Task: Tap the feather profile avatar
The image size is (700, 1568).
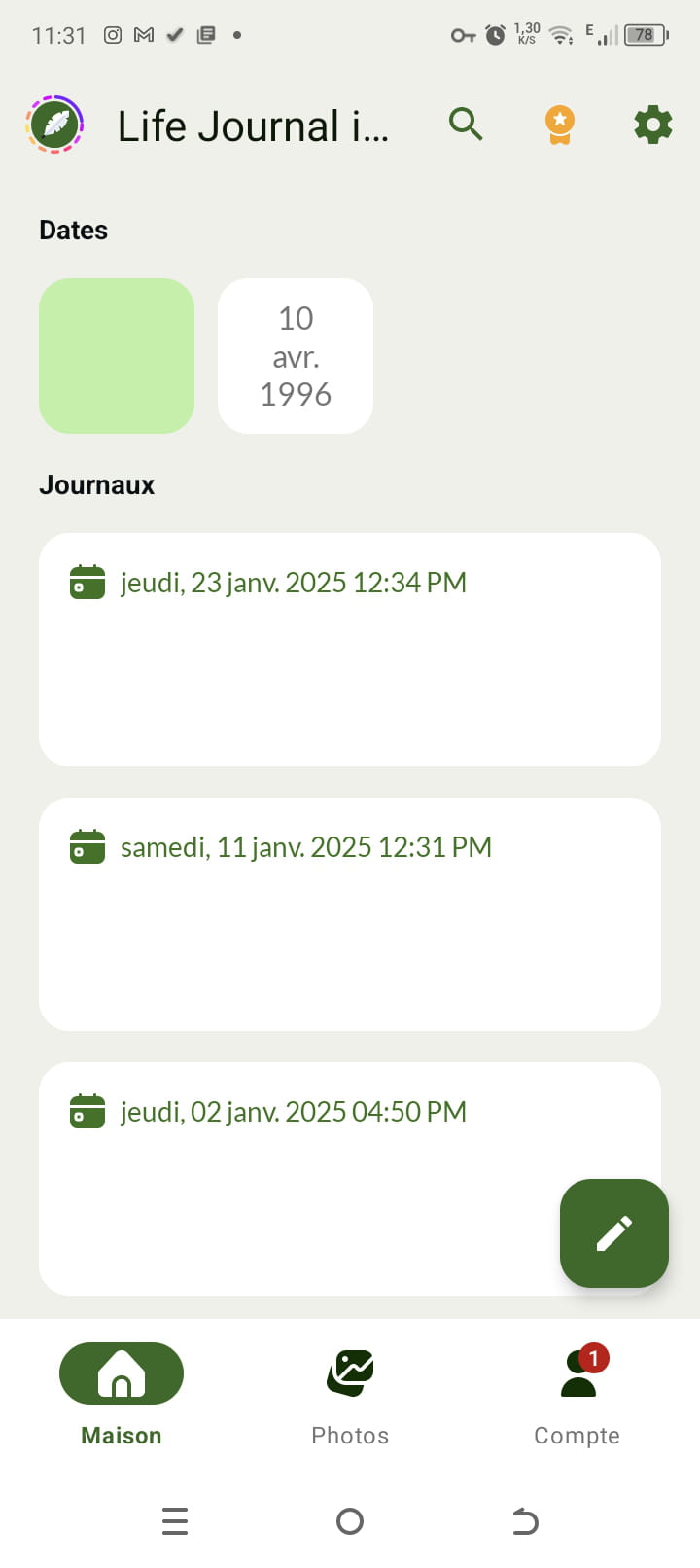Action: (x=54, y=125)
